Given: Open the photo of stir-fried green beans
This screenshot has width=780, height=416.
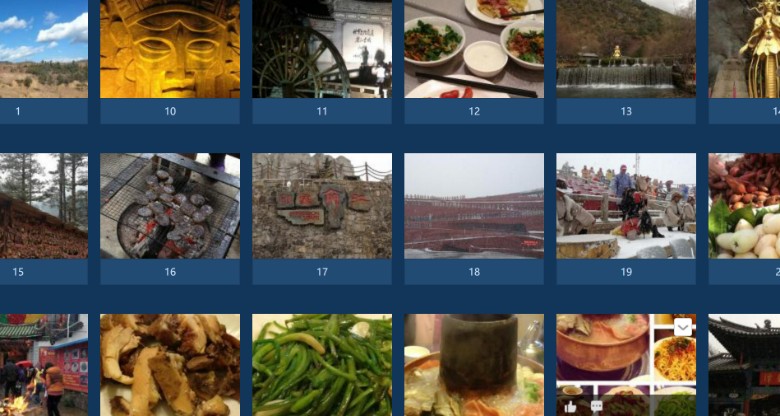Looking at the screenshot, I should click(x=322, y=365).
